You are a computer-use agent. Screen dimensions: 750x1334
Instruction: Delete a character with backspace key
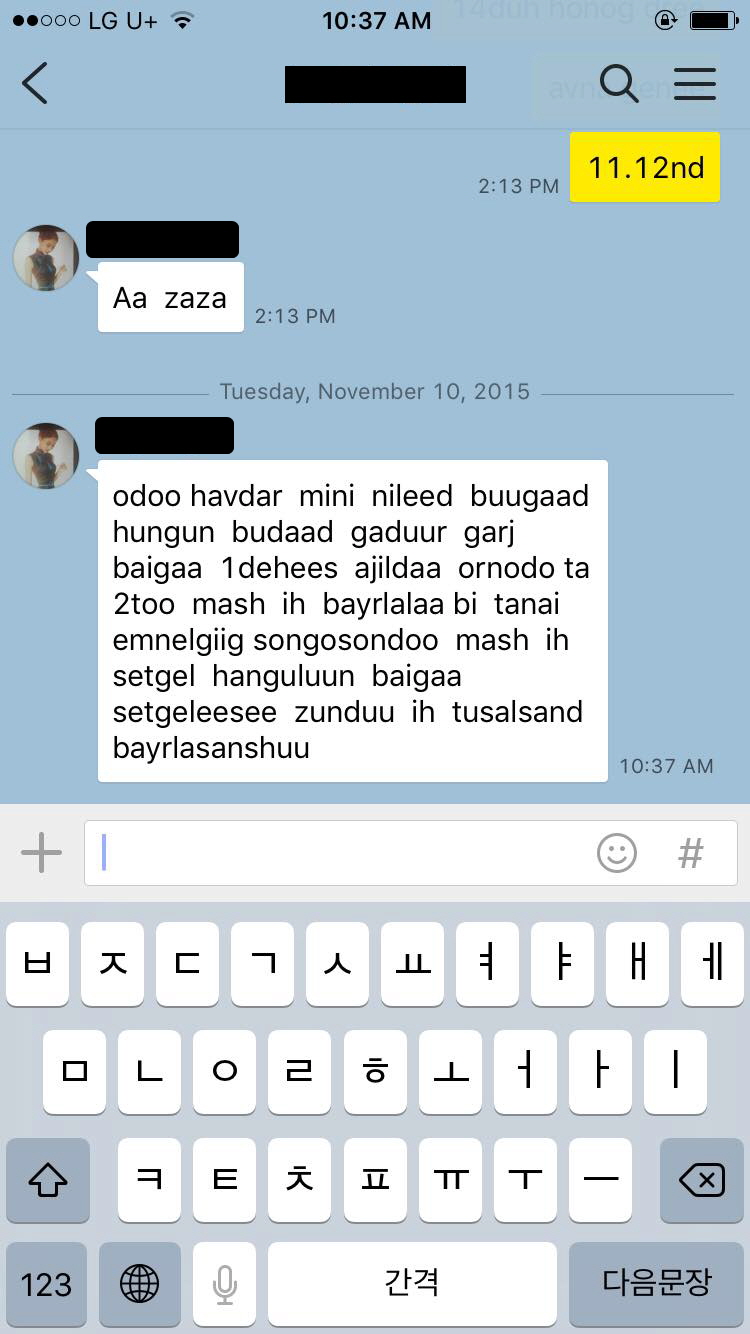(x=701, y=1180)
